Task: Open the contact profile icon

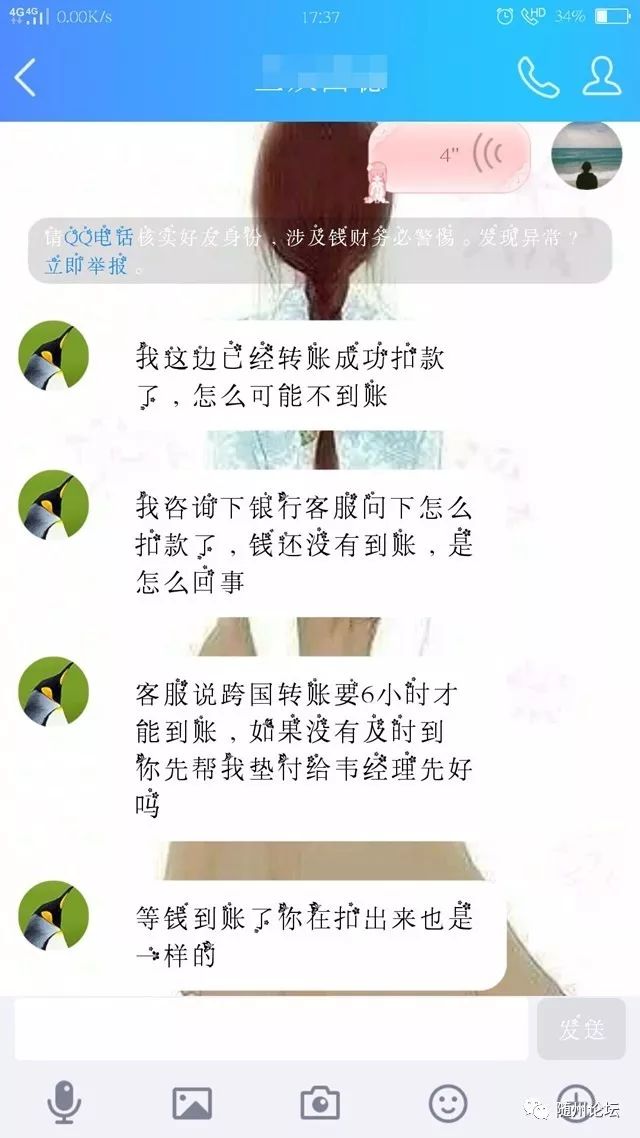Action: click(x=601, y=77)
